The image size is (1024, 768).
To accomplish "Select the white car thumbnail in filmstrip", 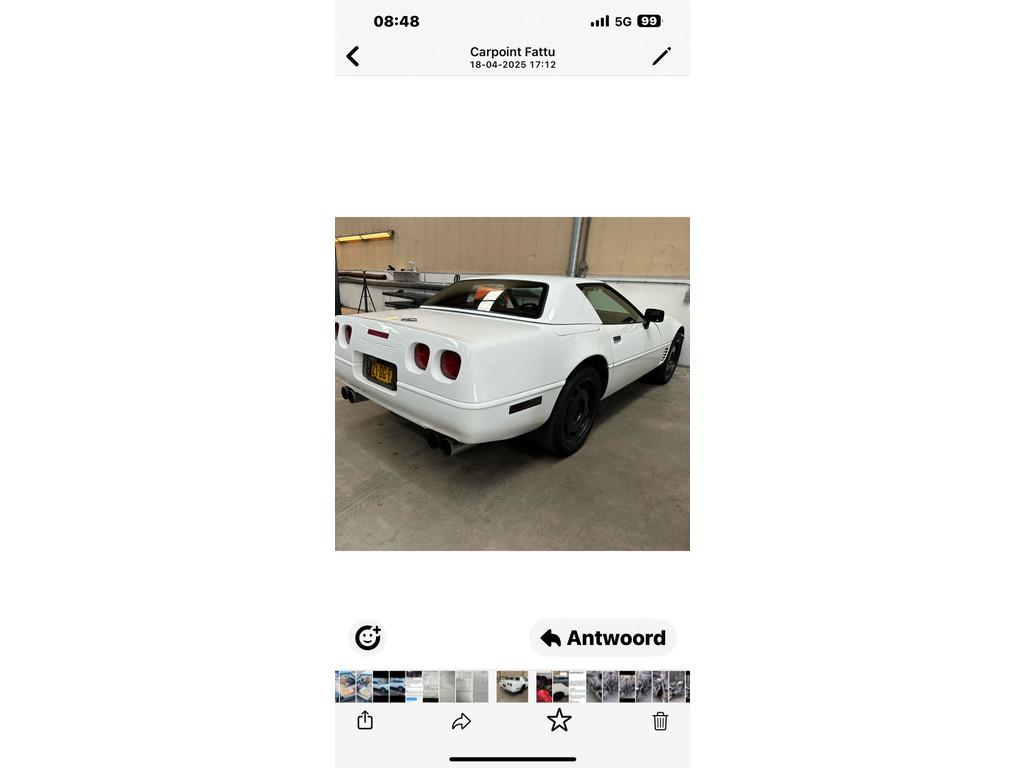I will [x=512, y=686].
